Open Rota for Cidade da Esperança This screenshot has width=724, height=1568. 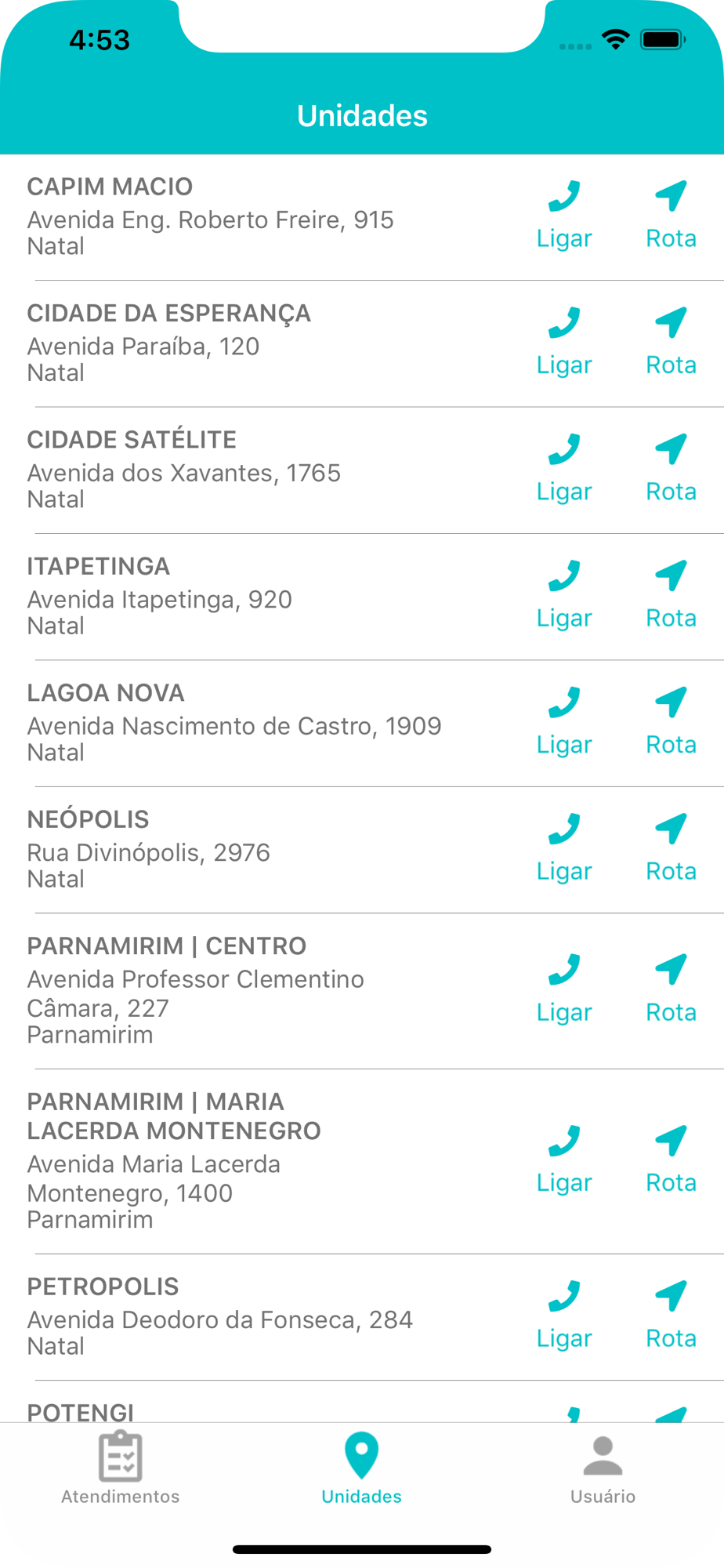[x=671, y=343]
